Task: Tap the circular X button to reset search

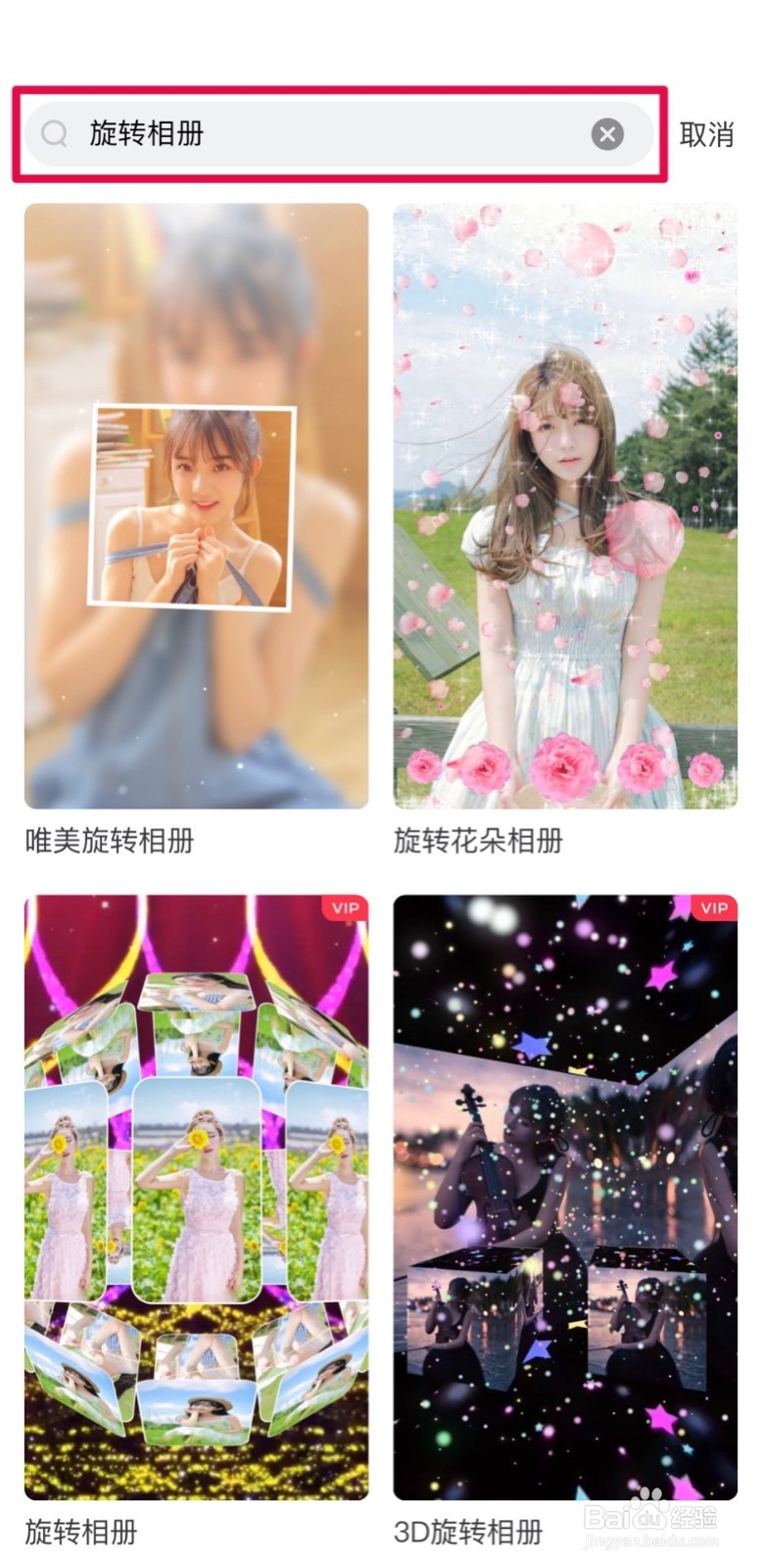Action: pos(609,134)
